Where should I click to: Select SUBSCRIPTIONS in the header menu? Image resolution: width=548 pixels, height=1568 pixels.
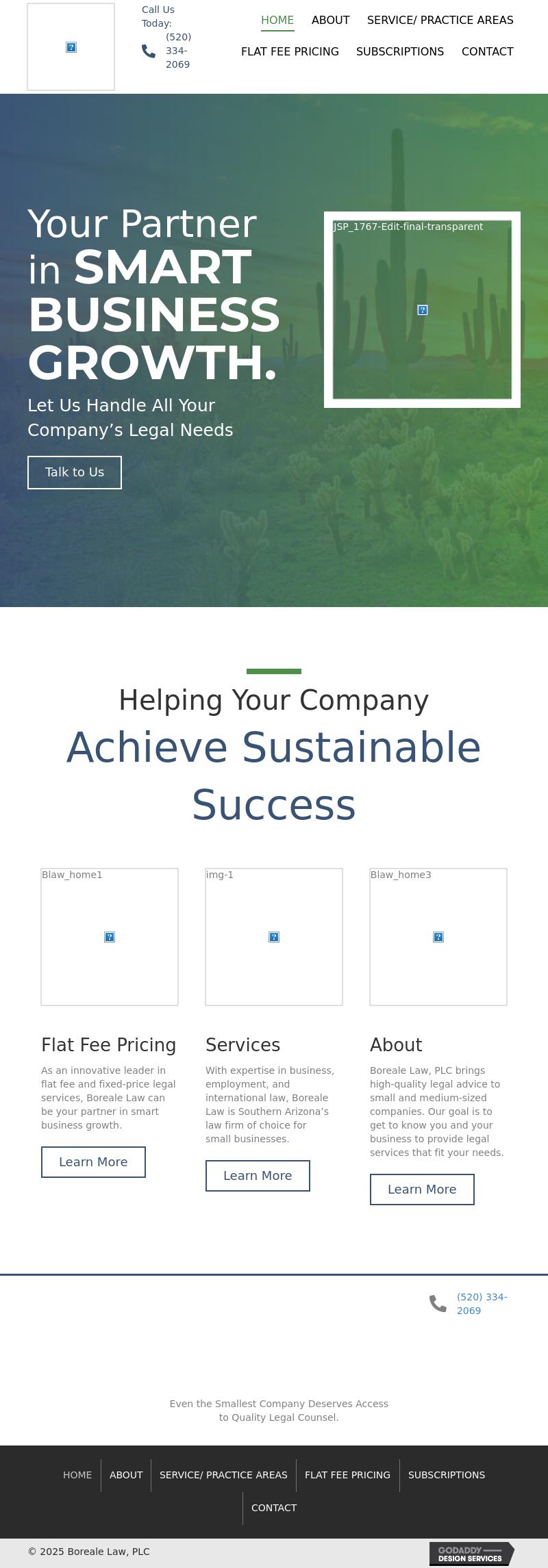click(400, 52)
